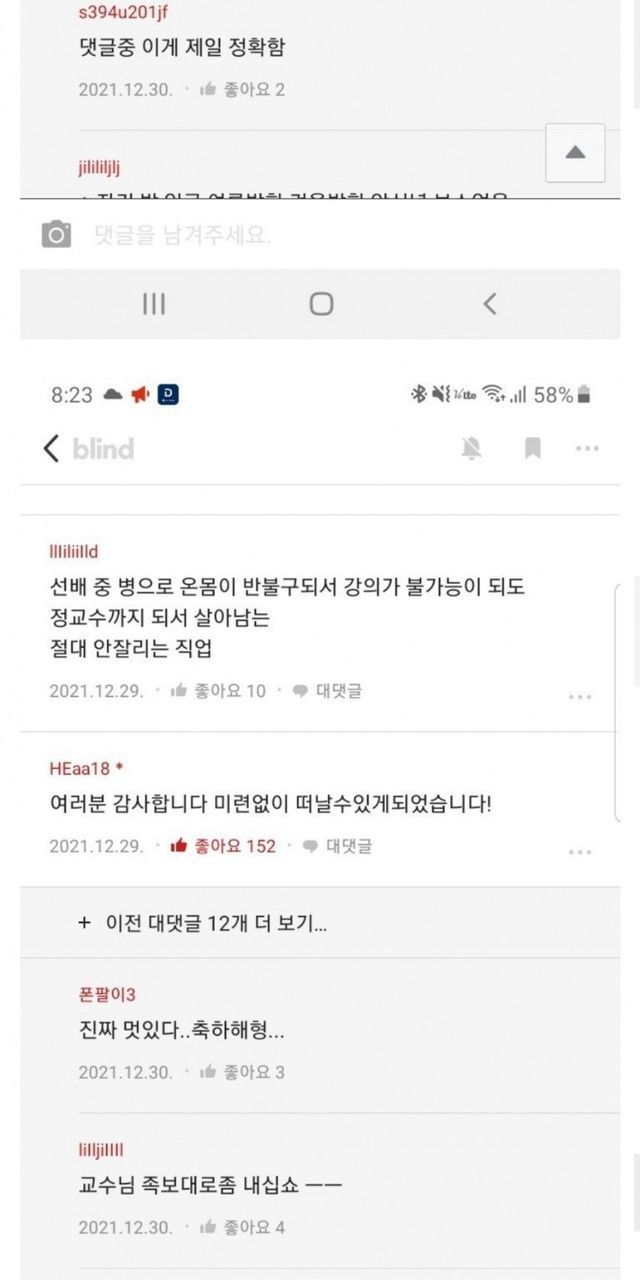Like the reply by 폰팔이3
Viewport: 640px width, 1280px height.
point(242,1072)
